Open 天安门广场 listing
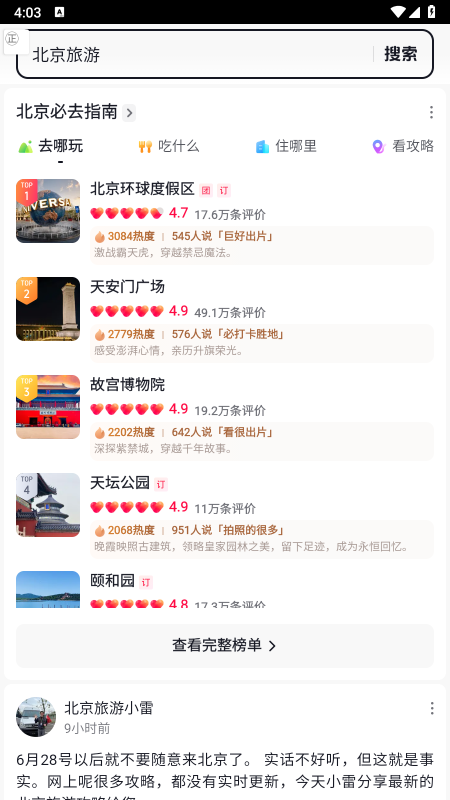Image resolution: width=450 pixels, height=800 pixels. click(224, 319)
